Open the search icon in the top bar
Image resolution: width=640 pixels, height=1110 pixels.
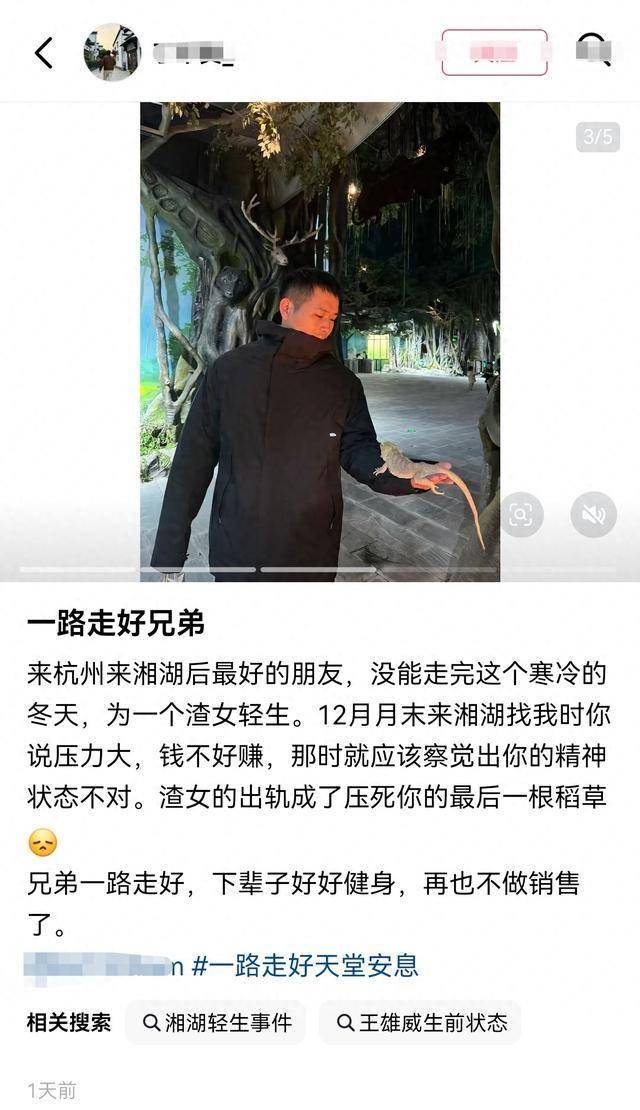593,50
